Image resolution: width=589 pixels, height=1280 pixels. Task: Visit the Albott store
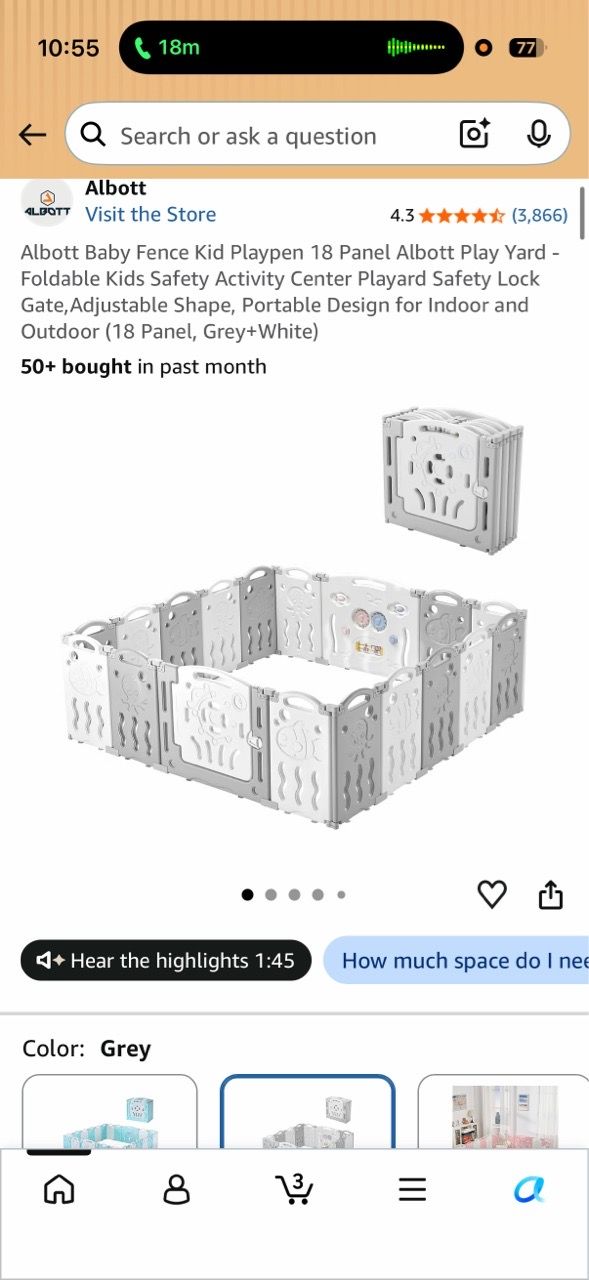[150, 214]
